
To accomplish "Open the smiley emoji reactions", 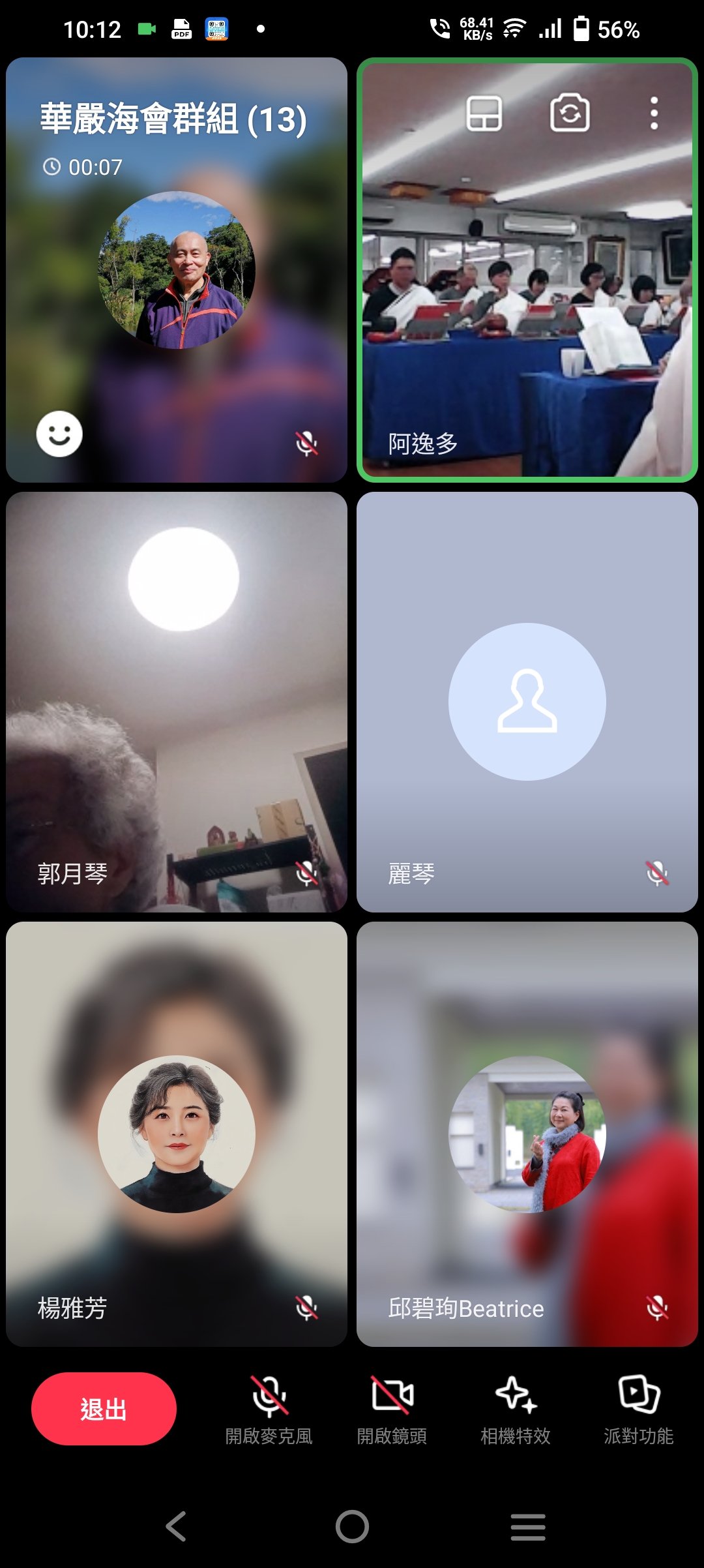I will [x=59, y=434].
